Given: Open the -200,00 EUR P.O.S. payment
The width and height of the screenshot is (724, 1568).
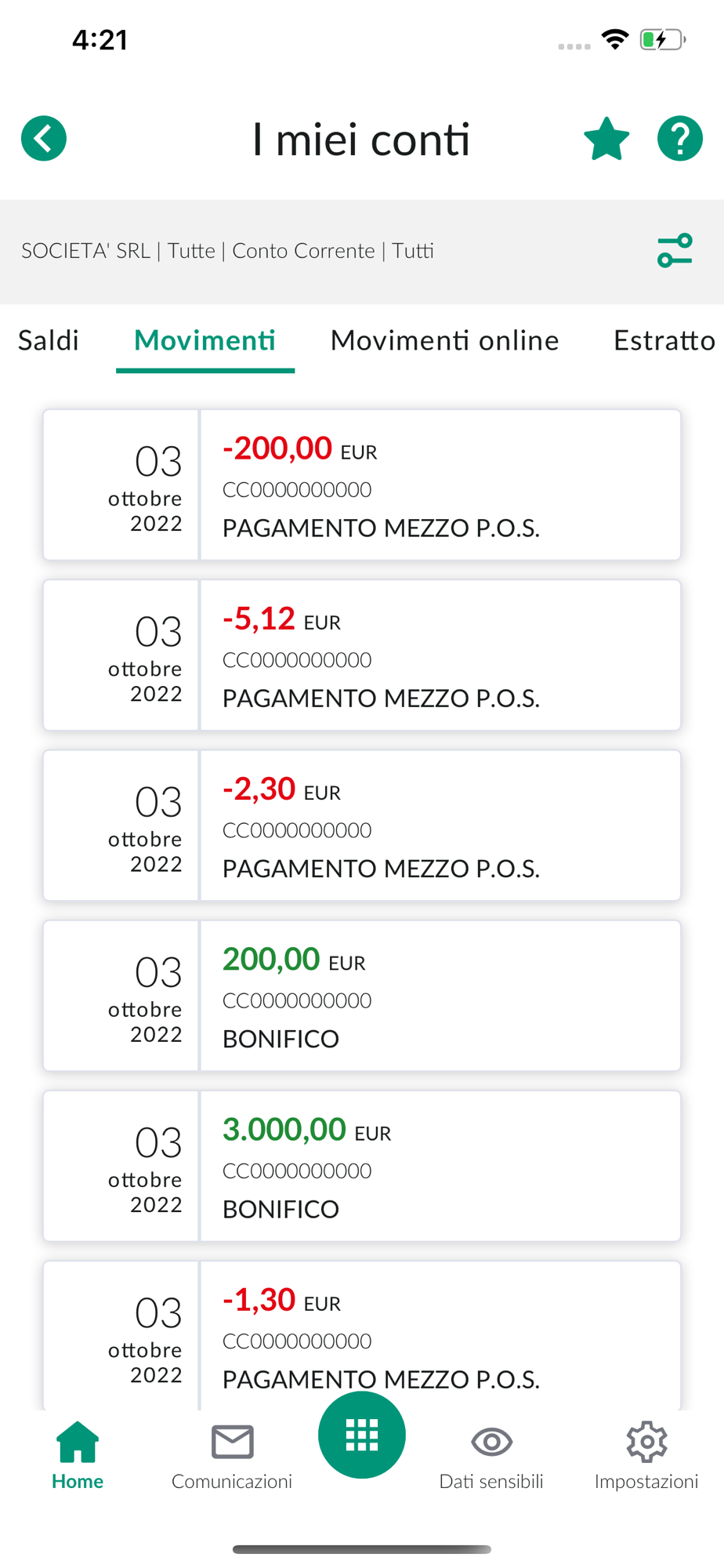Looking at the screenshot, I should click(x=361, y=485).
